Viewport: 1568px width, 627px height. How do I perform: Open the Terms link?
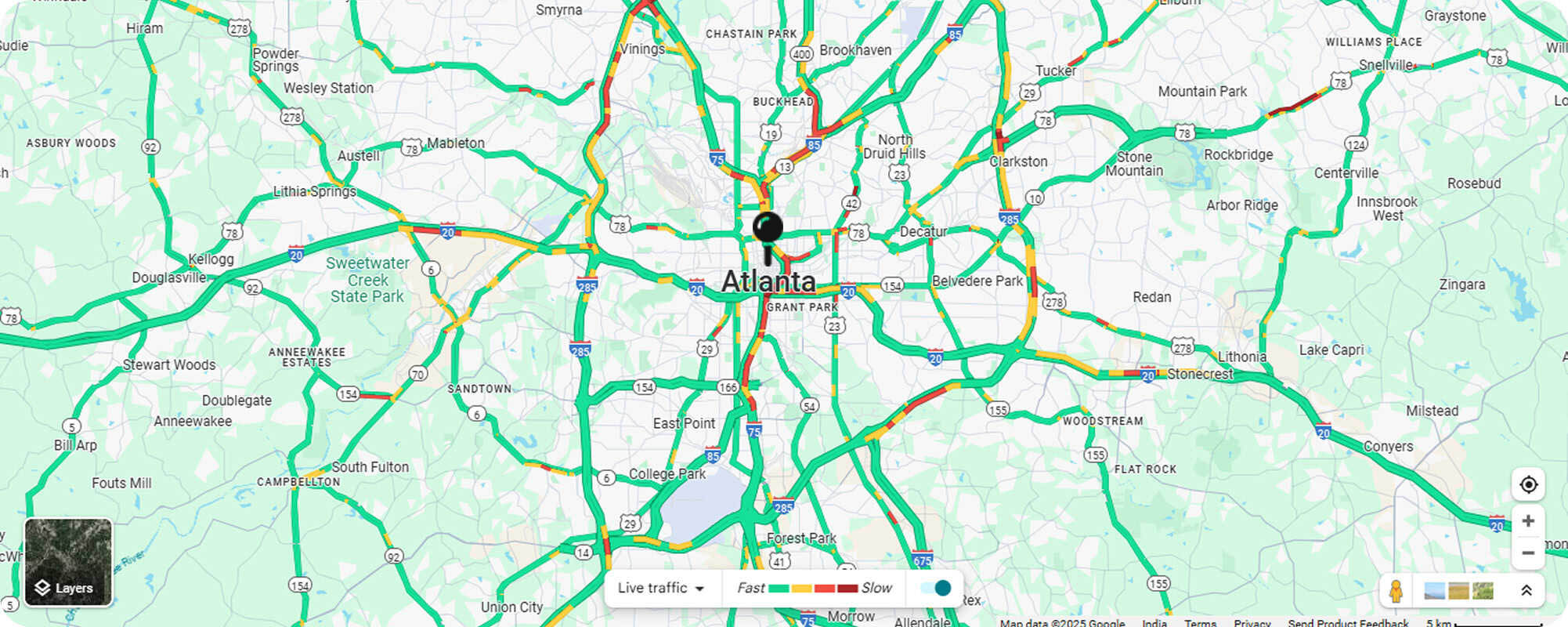click(1200, 623)
